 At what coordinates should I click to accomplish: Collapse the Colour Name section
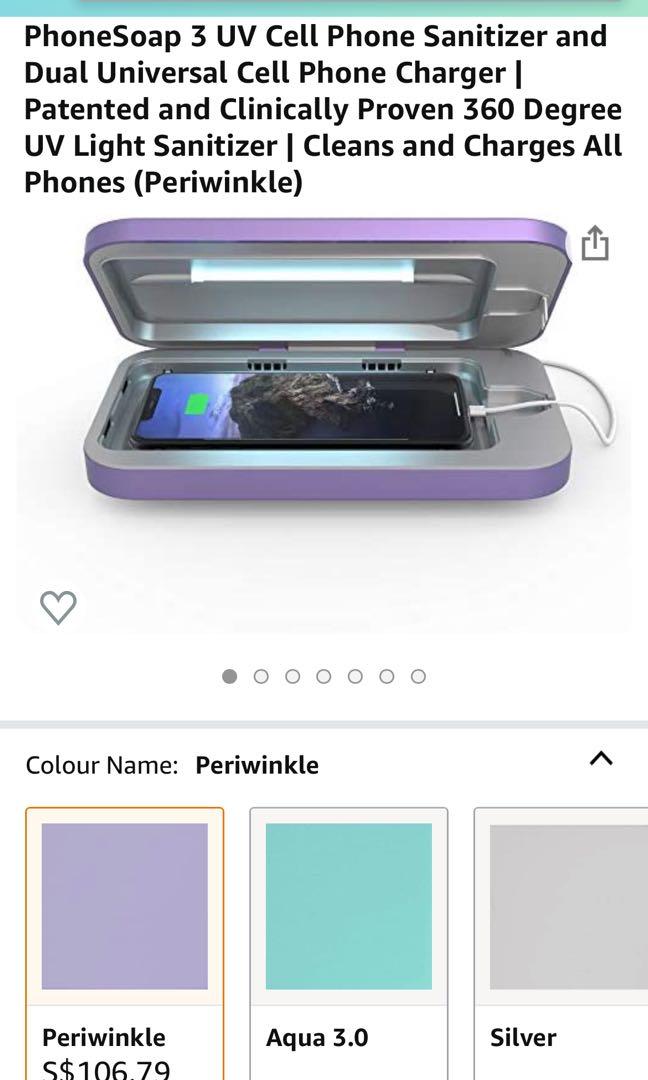pos(600,759)
